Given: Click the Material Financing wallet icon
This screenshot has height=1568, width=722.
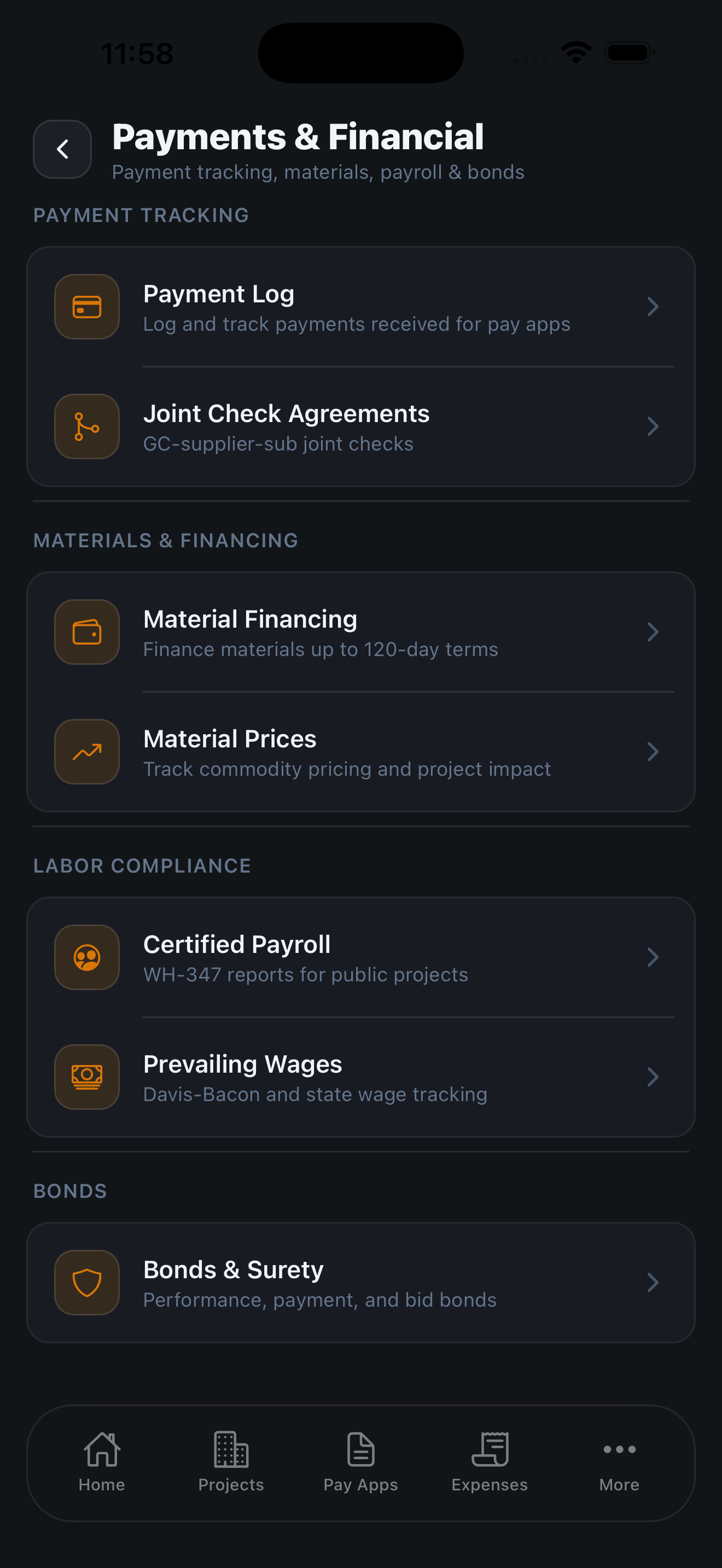Looking at the screenshot, I should coord(86,632).
